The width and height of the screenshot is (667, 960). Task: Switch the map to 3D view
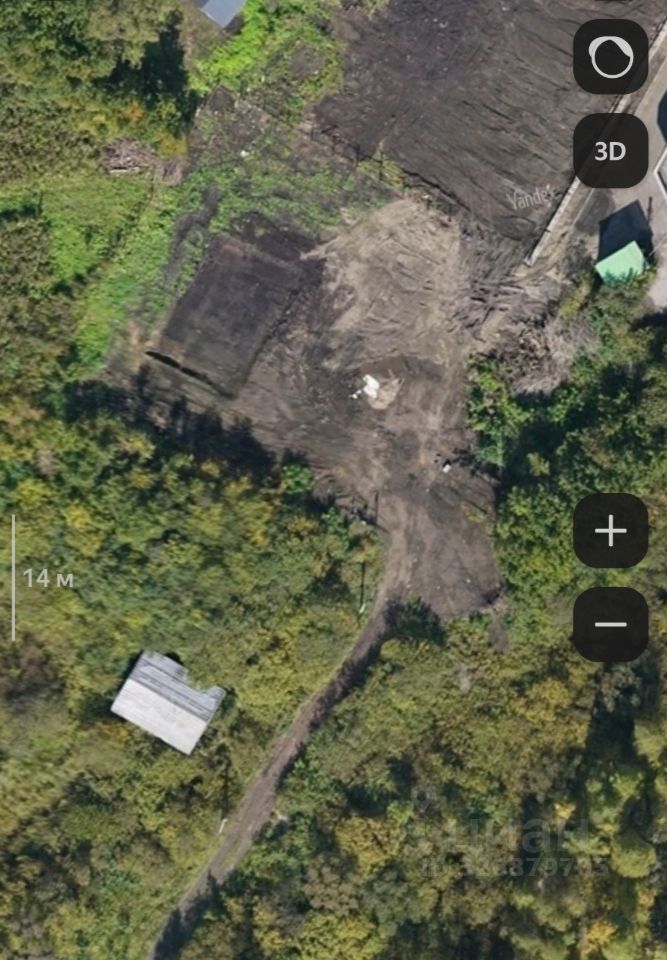(x=610, y=151)
